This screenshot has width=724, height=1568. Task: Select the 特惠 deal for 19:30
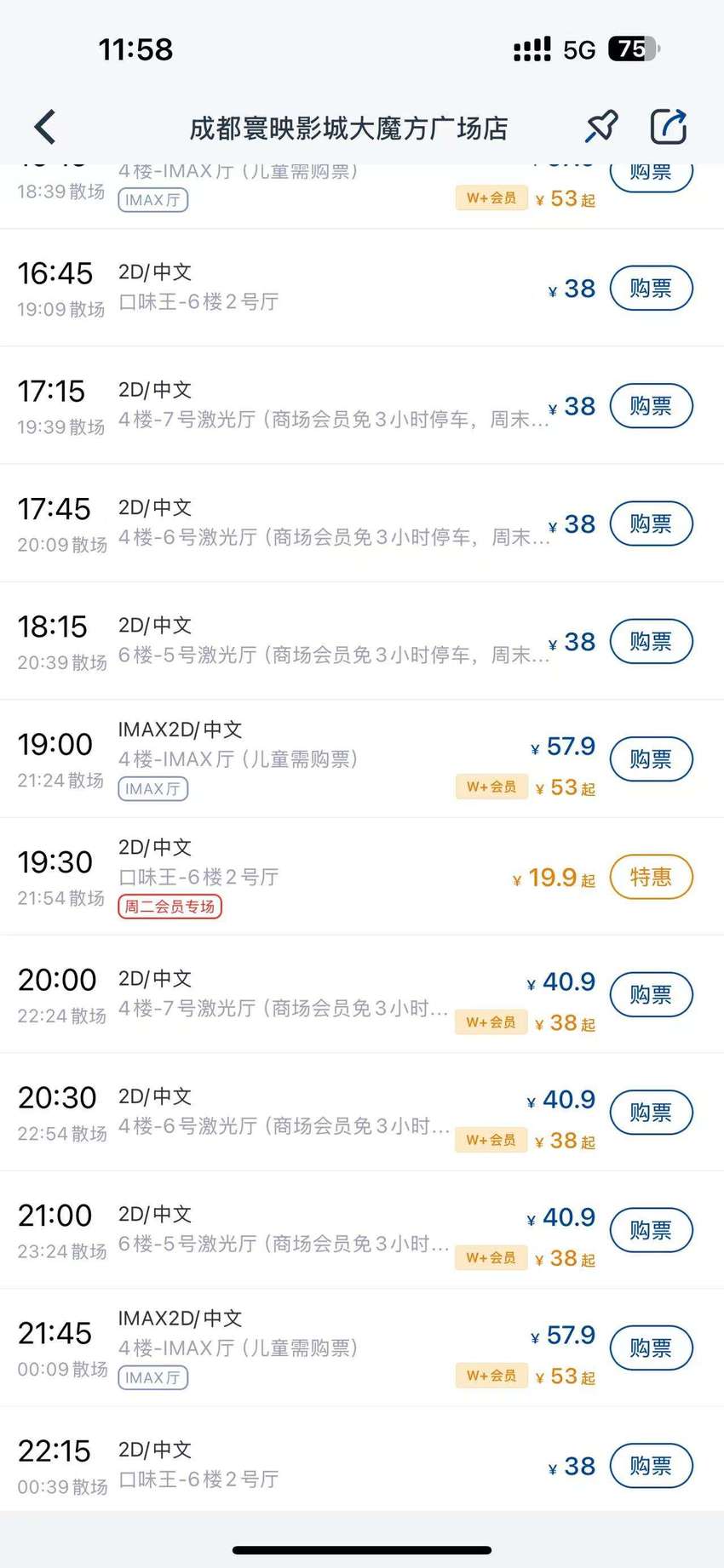pyautogui.click(x=652, y=877)
